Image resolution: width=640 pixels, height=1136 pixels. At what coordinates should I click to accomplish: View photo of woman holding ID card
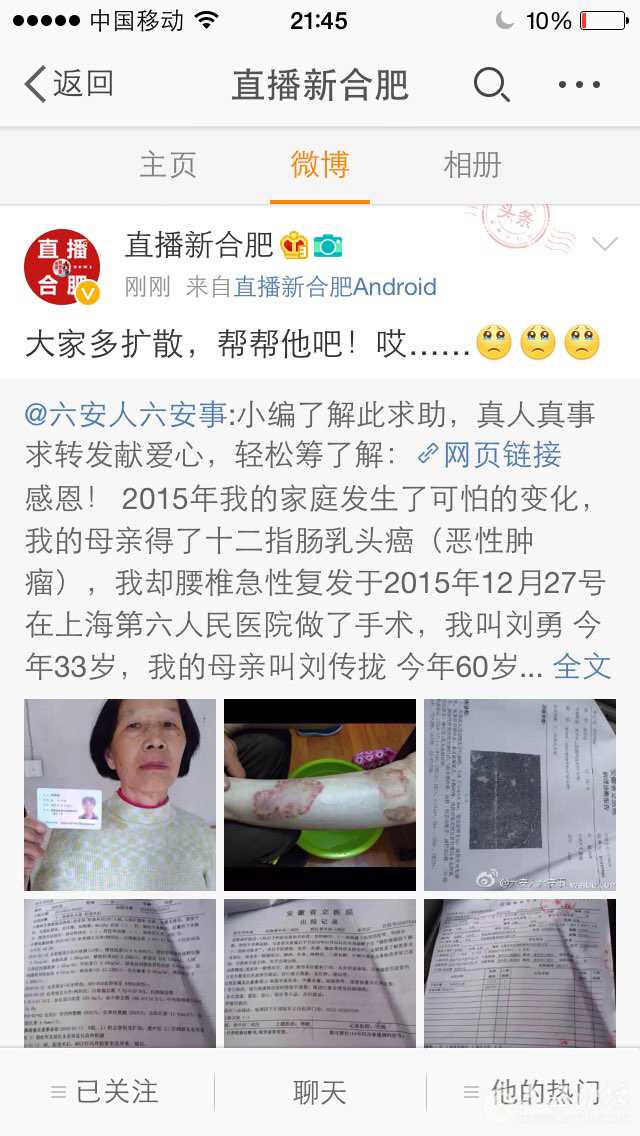tap(120, 795)
